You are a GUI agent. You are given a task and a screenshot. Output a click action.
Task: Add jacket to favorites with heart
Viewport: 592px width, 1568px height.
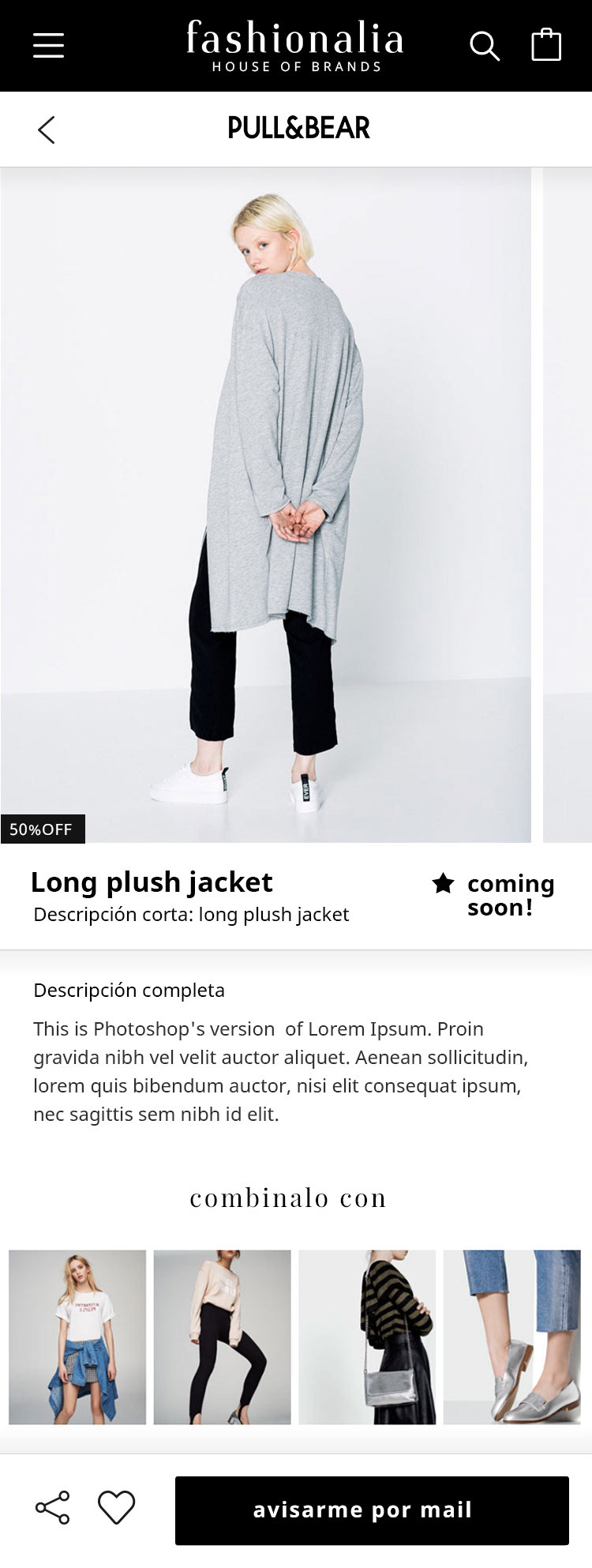pos(116,1507)
